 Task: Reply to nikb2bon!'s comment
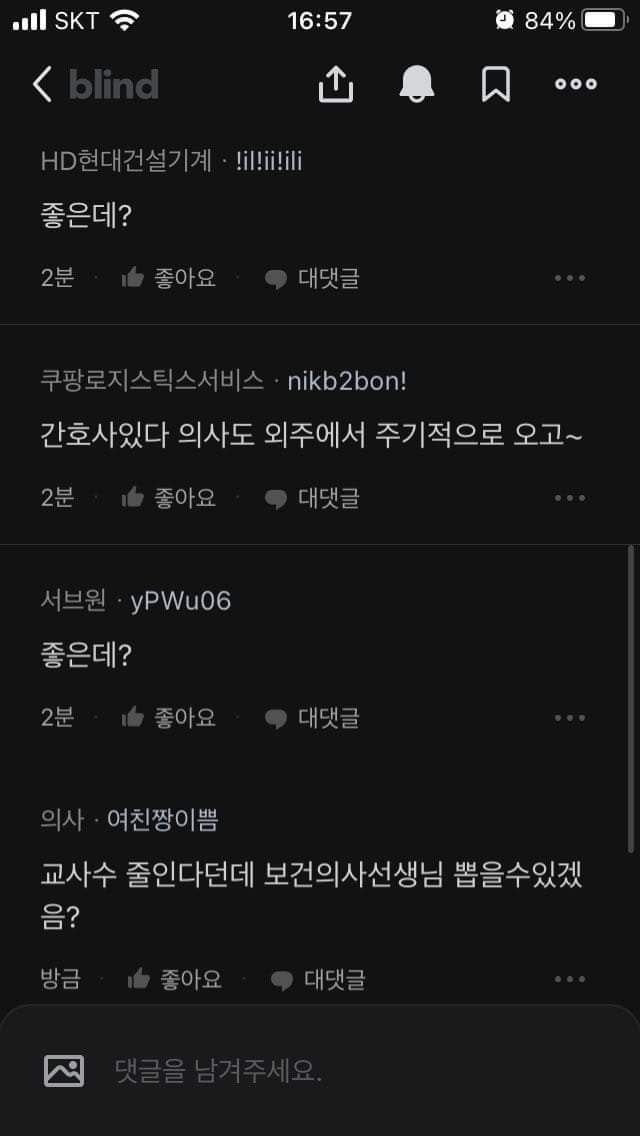pos(312,497)
